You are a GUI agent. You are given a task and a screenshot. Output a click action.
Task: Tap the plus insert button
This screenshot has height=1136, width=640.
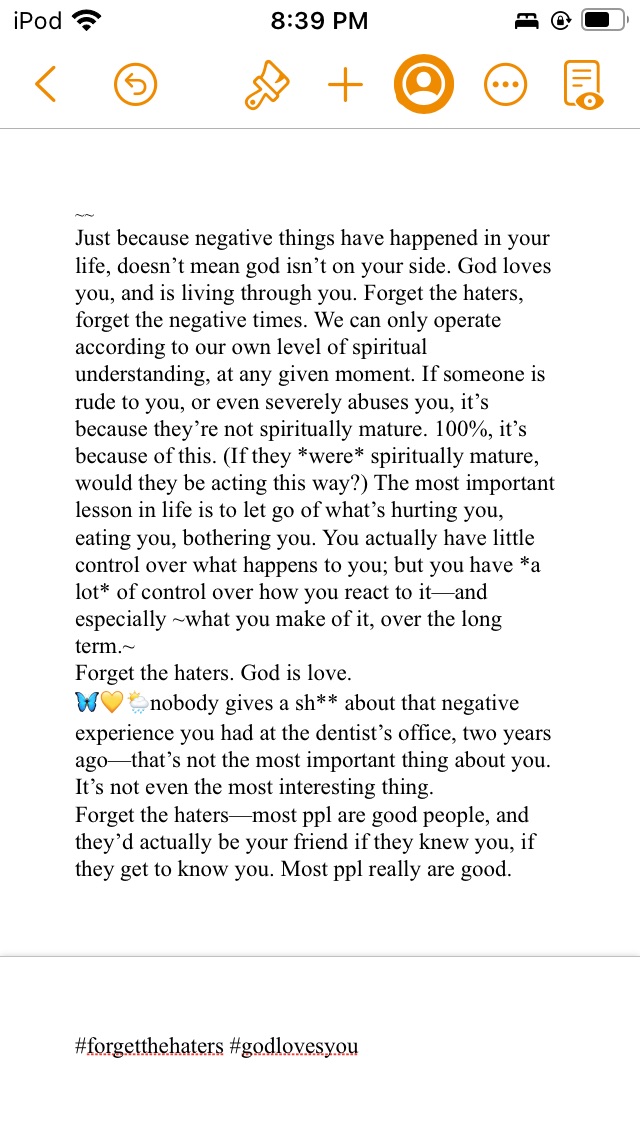[345, 86]
